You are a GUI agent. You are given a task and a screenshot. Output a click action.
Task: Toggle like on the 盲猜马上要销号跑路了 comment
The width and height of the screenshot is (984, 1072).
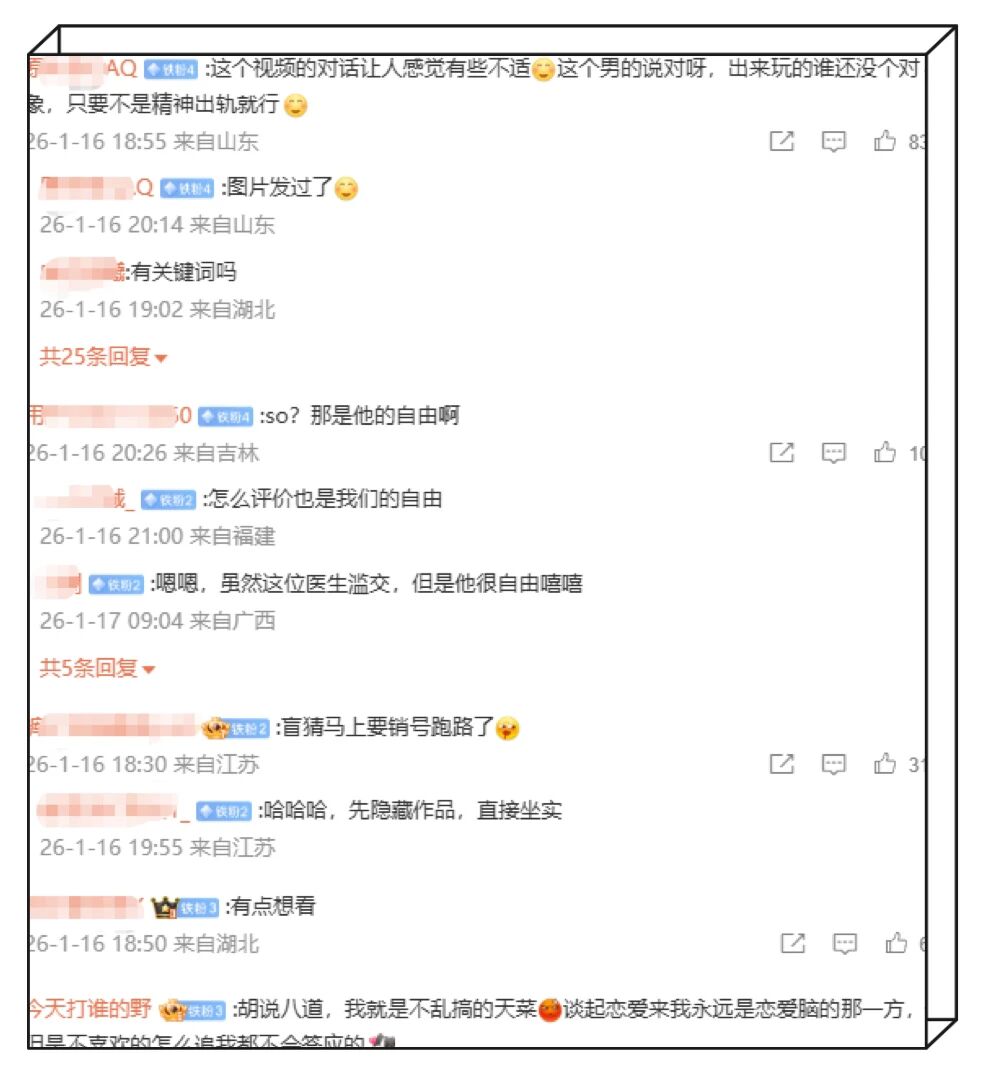885,764
